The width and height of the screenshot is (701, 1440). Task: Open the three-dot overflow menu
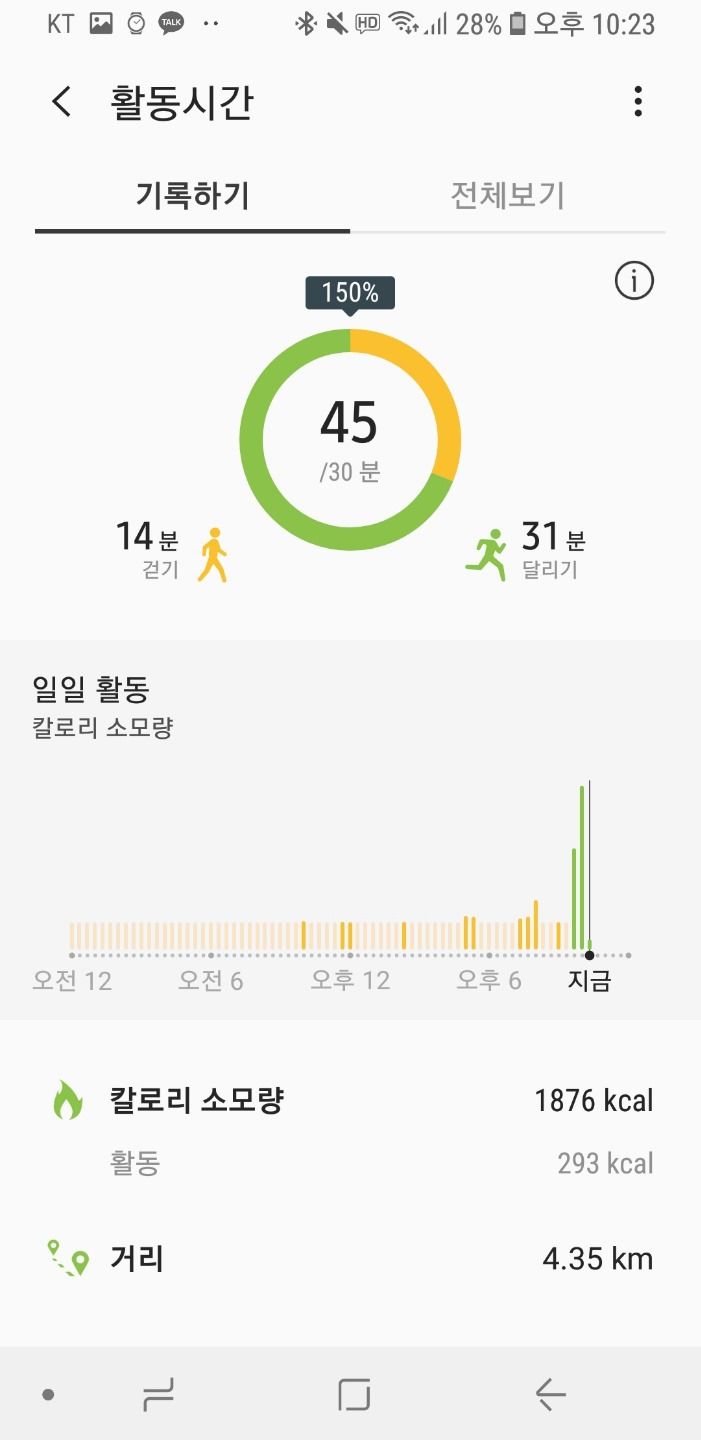point(638,102)
